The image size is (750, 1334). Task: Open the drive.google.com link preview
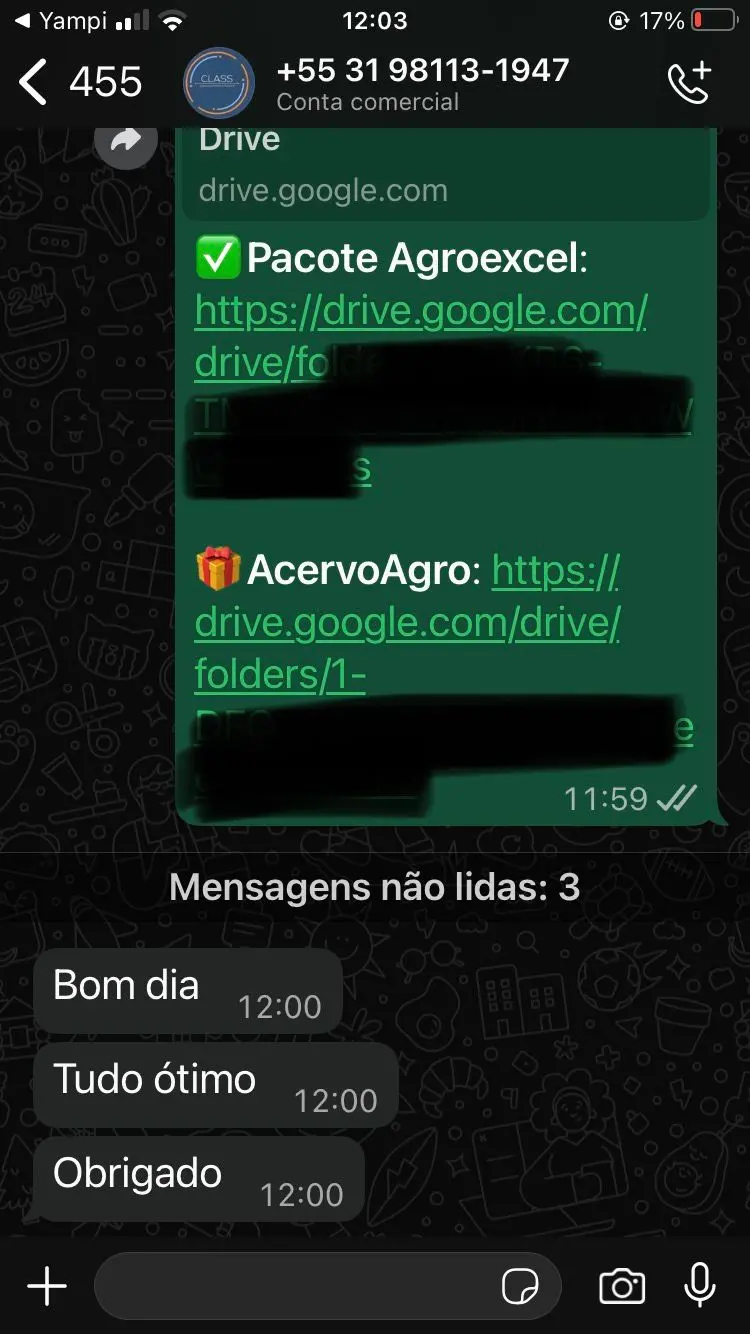coord(444,170)
